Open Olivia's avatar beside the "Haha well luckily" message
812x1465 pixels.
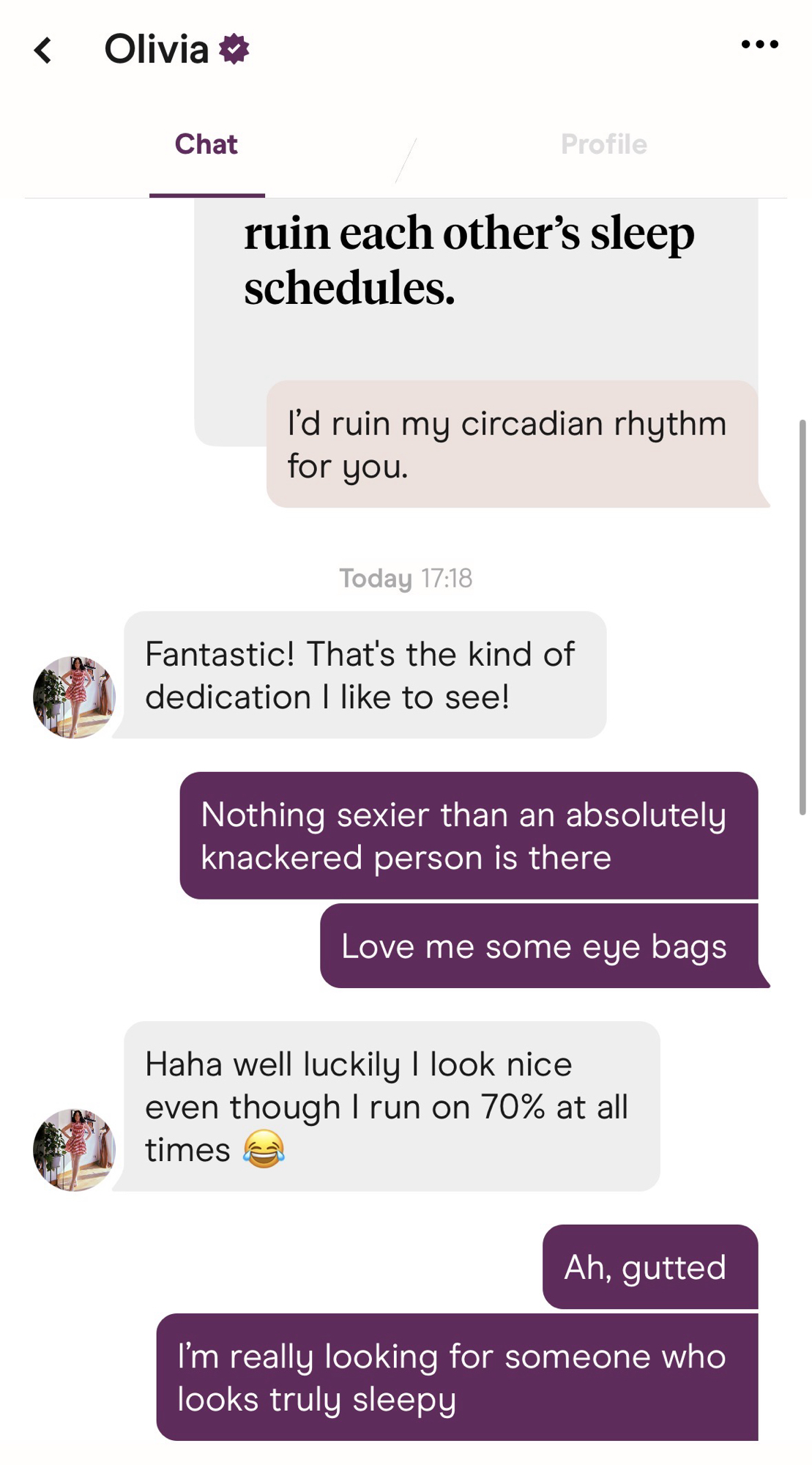pyautogui.click(x=74, y=1149)
